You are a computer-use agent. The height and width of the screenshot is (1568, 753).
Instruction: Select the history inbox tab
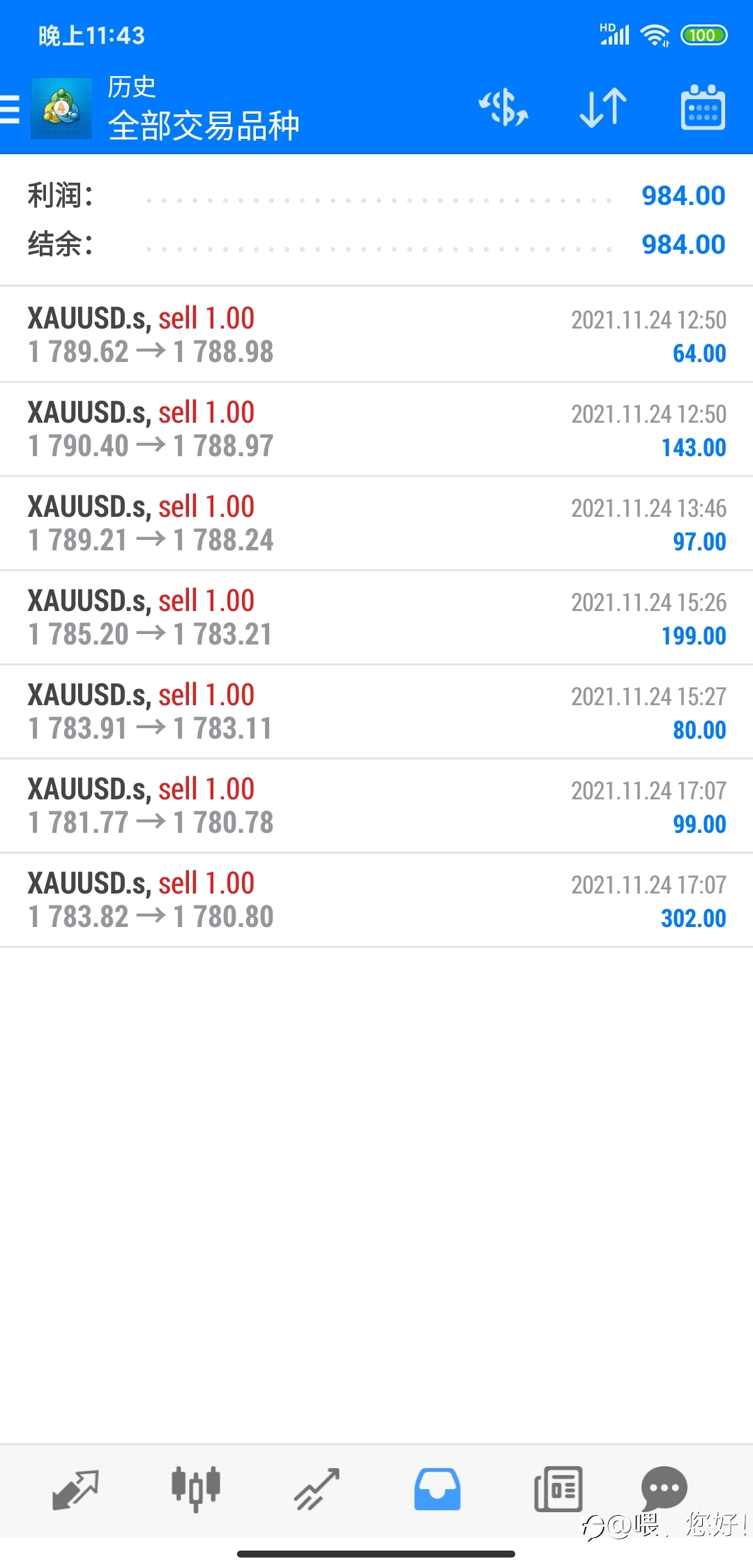pos(437,1490)
